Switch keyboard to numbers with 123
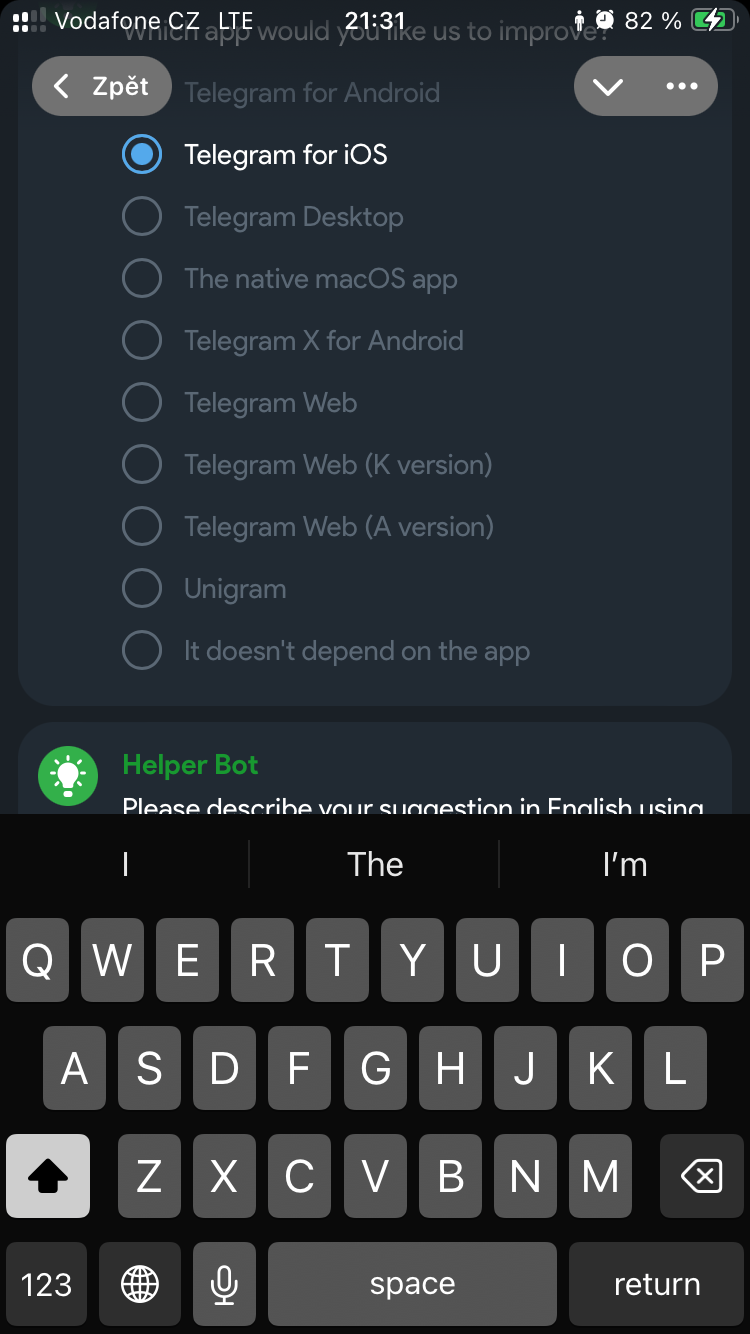 [x=46, y=1284]
